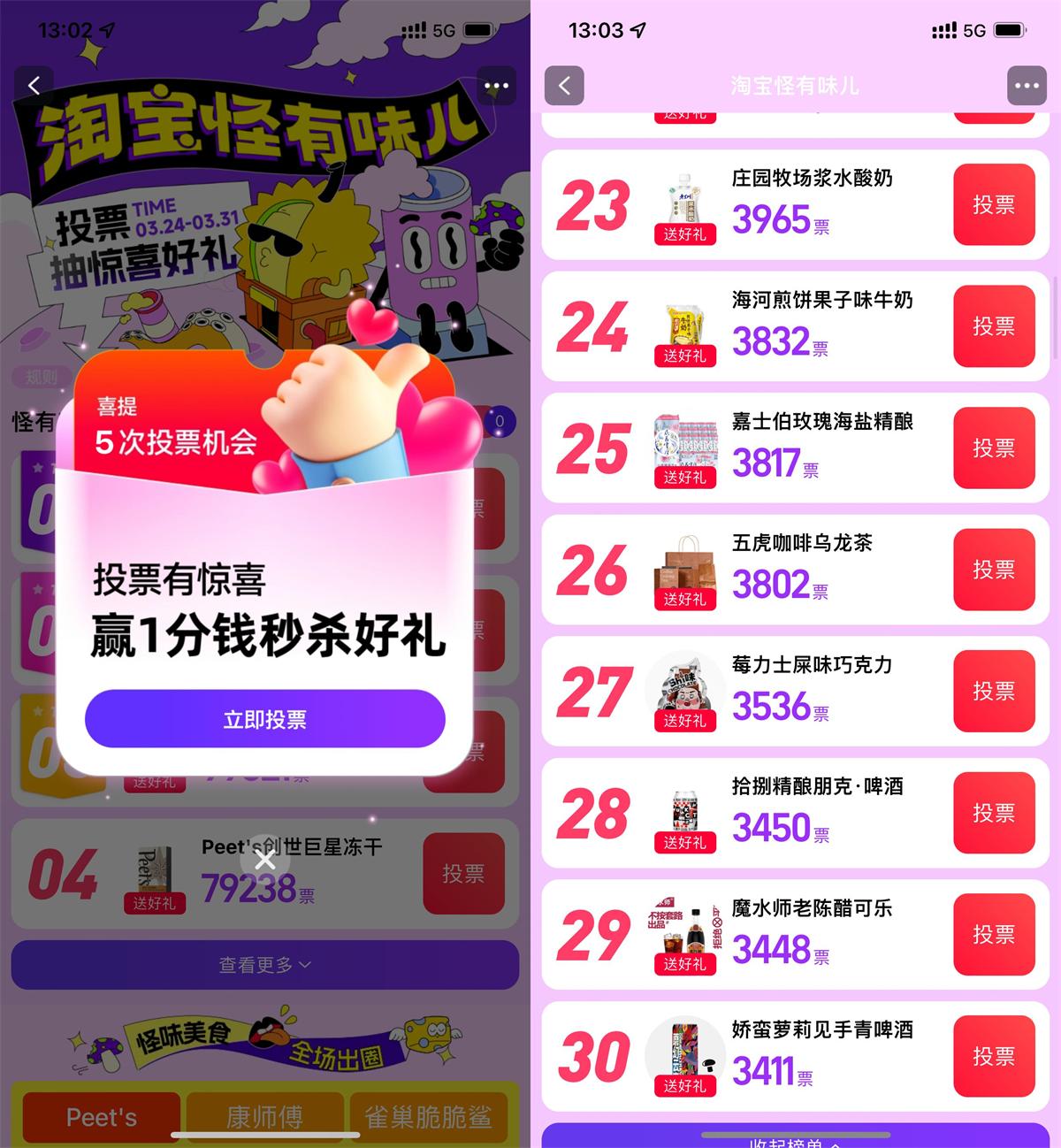Viewport: 1061px width, 1148px height.
Task: Open the "..." options menu on the left page
Action: click(x=495, y=85)
